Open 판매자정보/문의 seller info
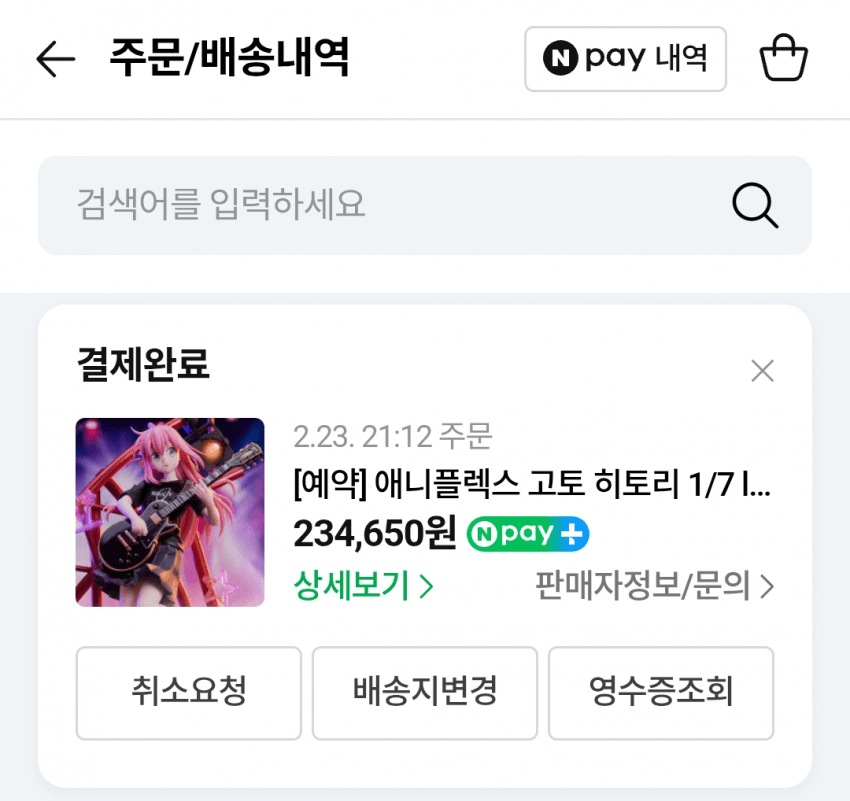 tap(654, 587)
